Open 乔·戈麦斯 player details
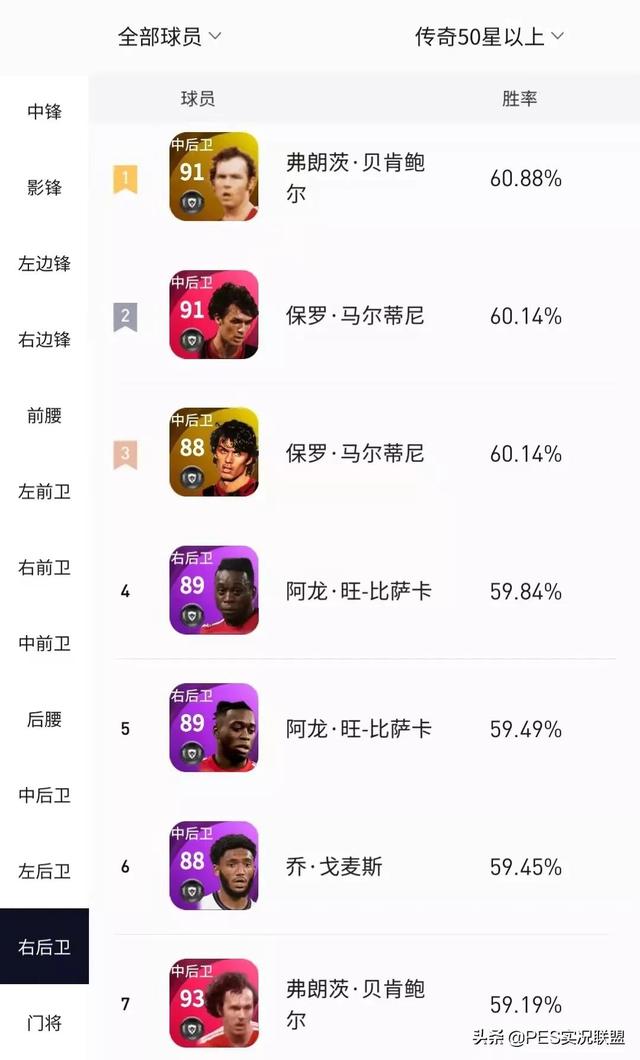Image resolution: width=640 pixels, height=1060 pixels. [334, 867]
